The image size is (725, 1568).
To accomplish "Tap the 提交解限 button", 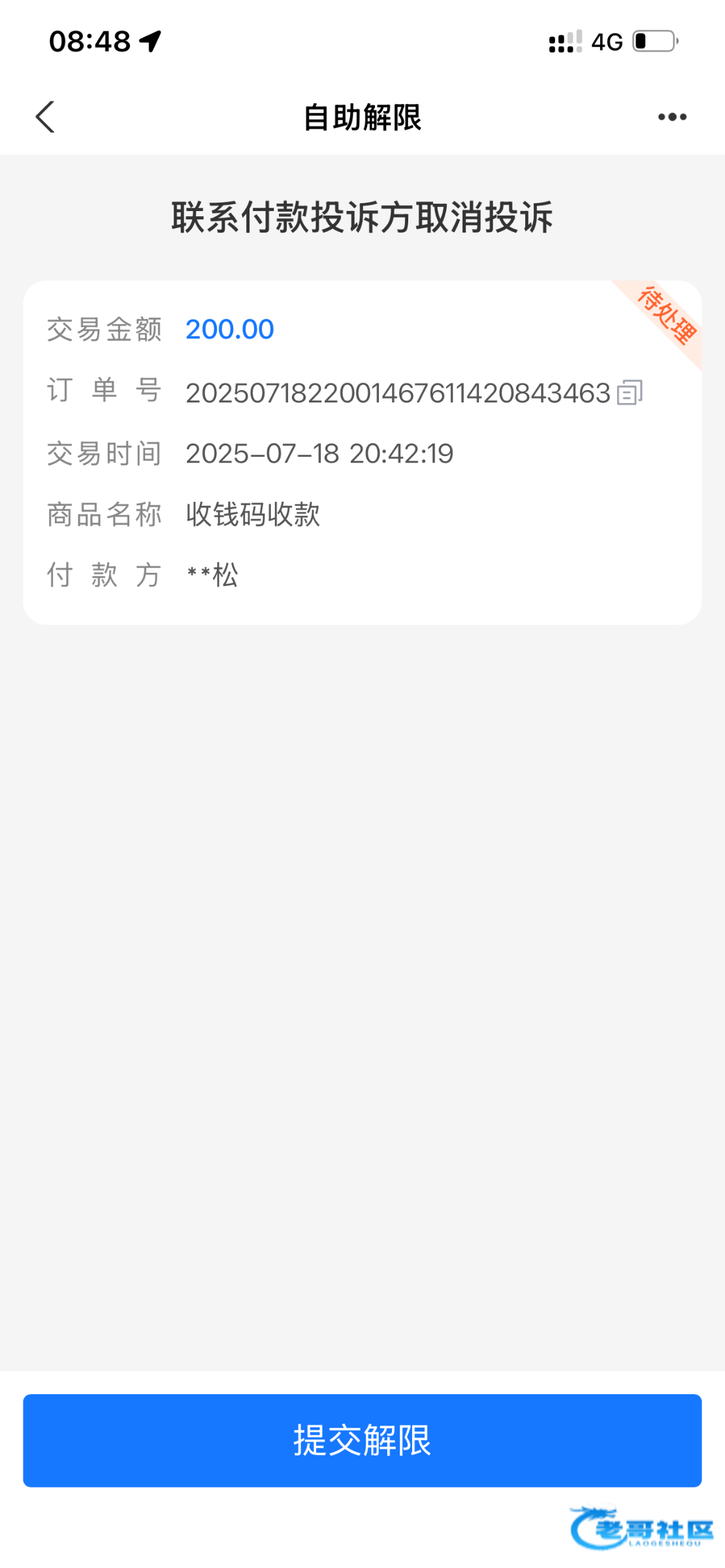I will 362,1440.
